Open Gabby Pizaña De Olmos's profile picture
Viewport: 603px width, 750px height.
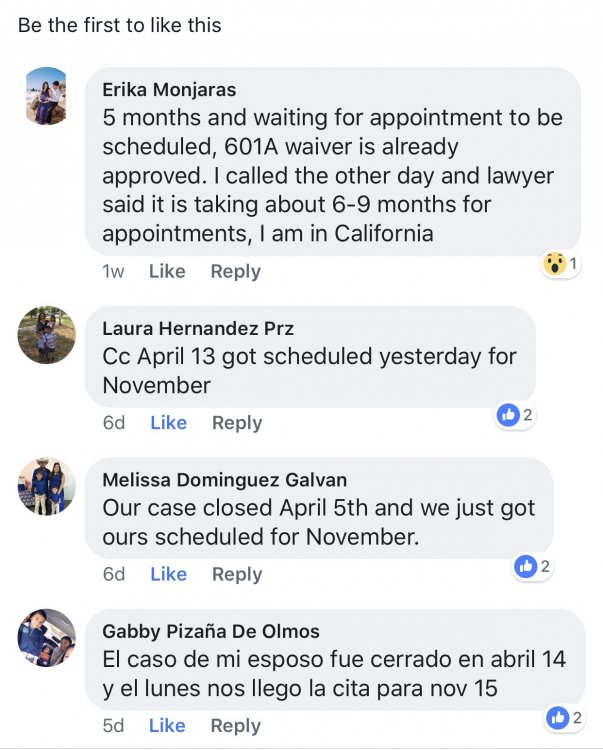click(47, 638)
